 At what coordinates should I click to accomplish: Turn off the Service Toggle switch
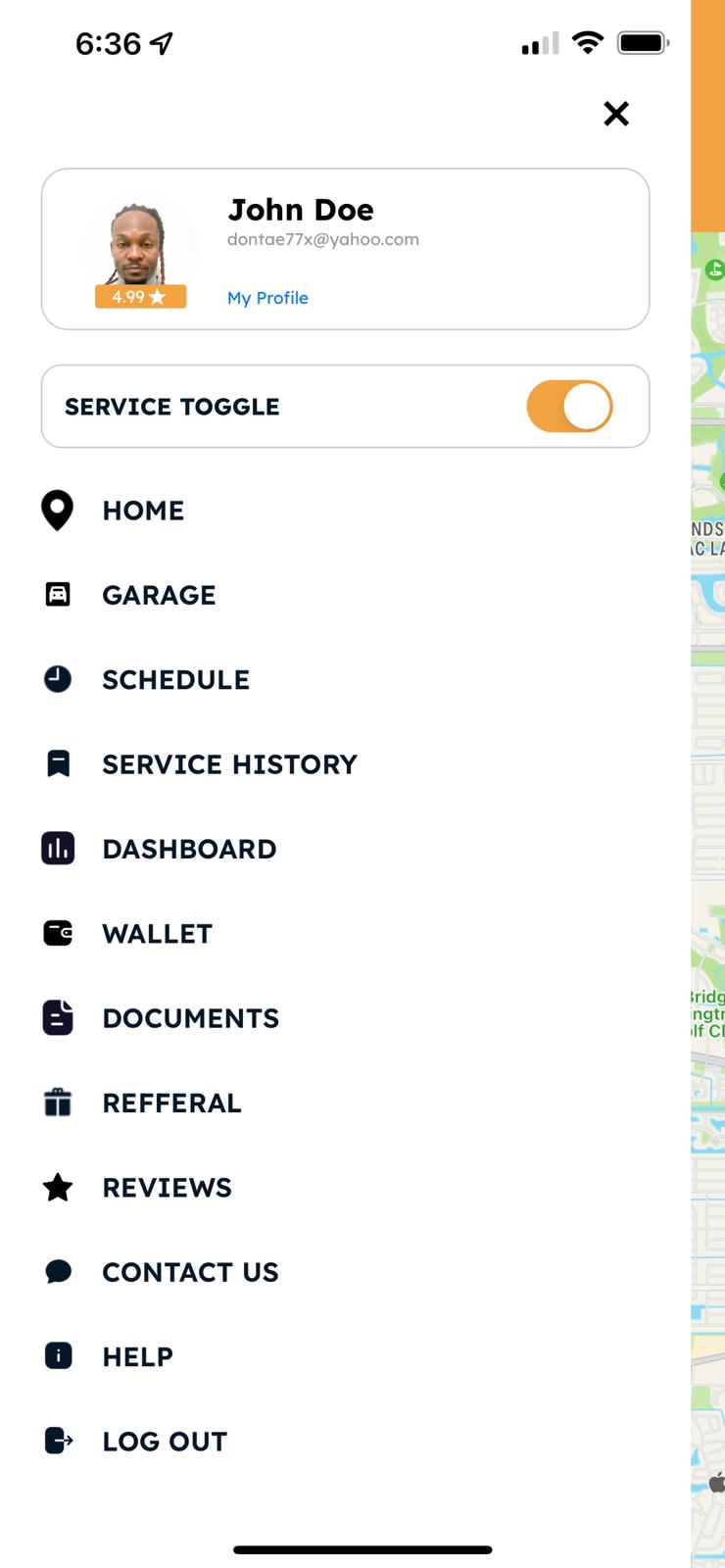tap(569, 407)
